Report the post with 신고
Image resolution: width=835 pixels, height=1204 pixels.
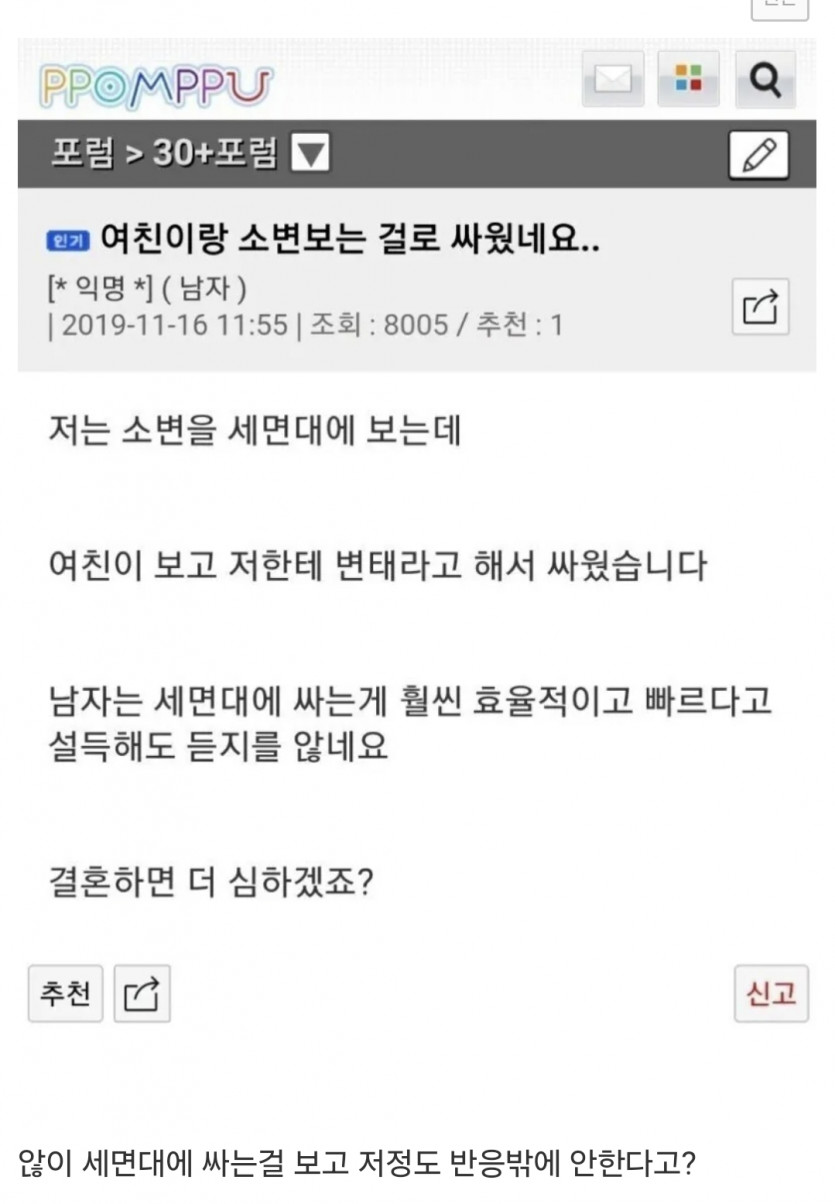pos(771,994)
